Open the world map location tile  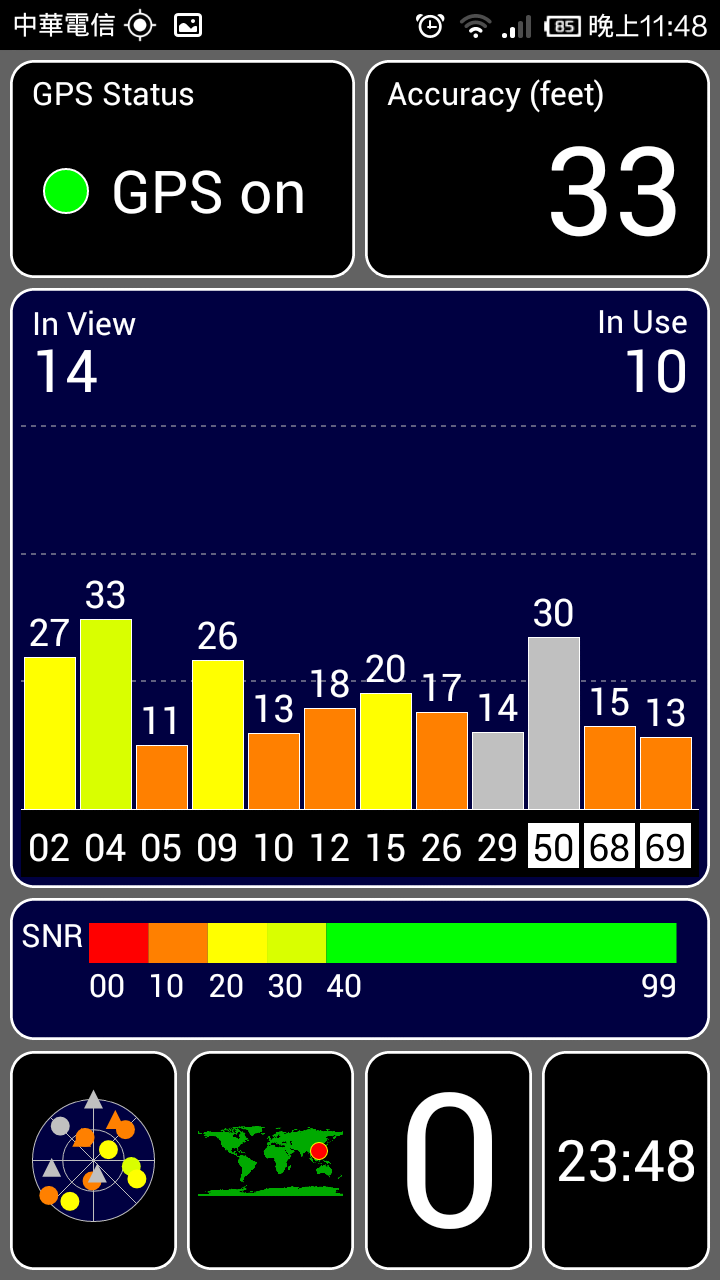[271, 1160]
